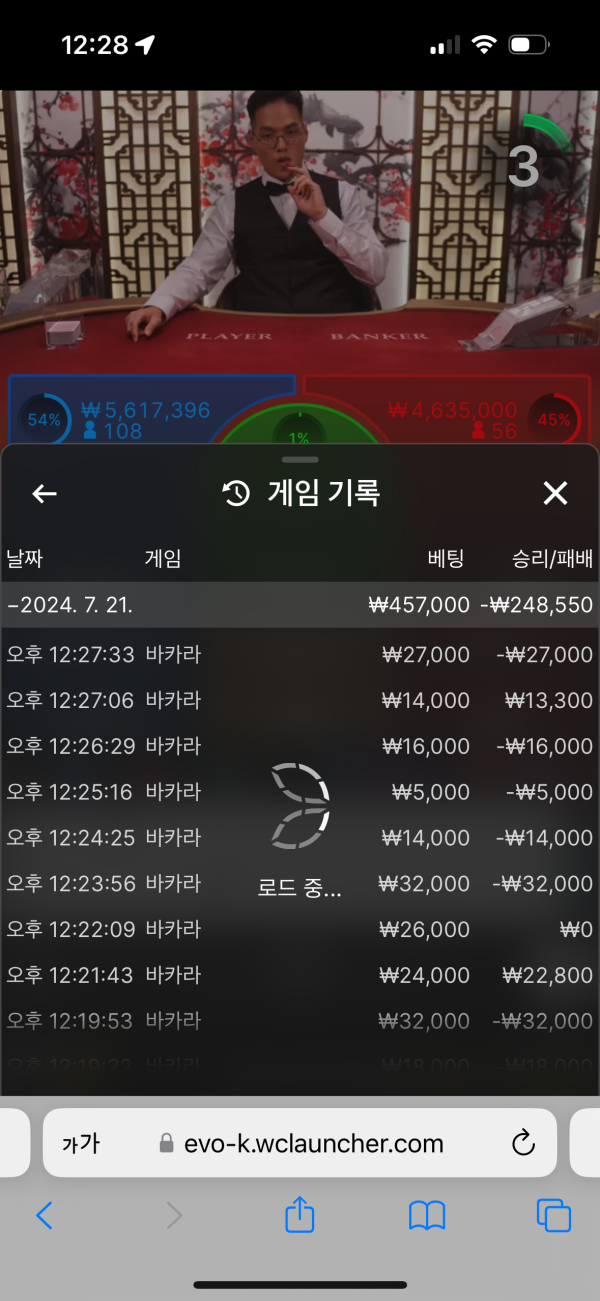Open the 오후 12:21:43 바카라 record

pos(300,975)
